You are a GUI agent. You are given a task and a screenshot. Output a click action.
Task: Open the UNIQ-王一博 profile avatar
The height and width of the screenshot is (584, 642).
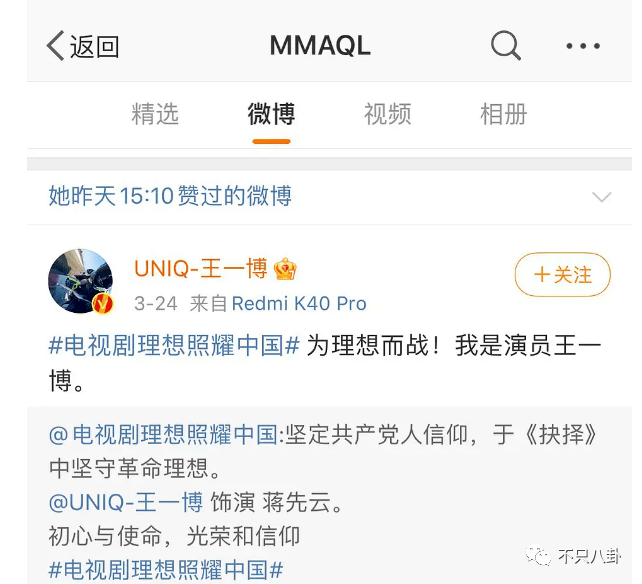coord(80,282)
